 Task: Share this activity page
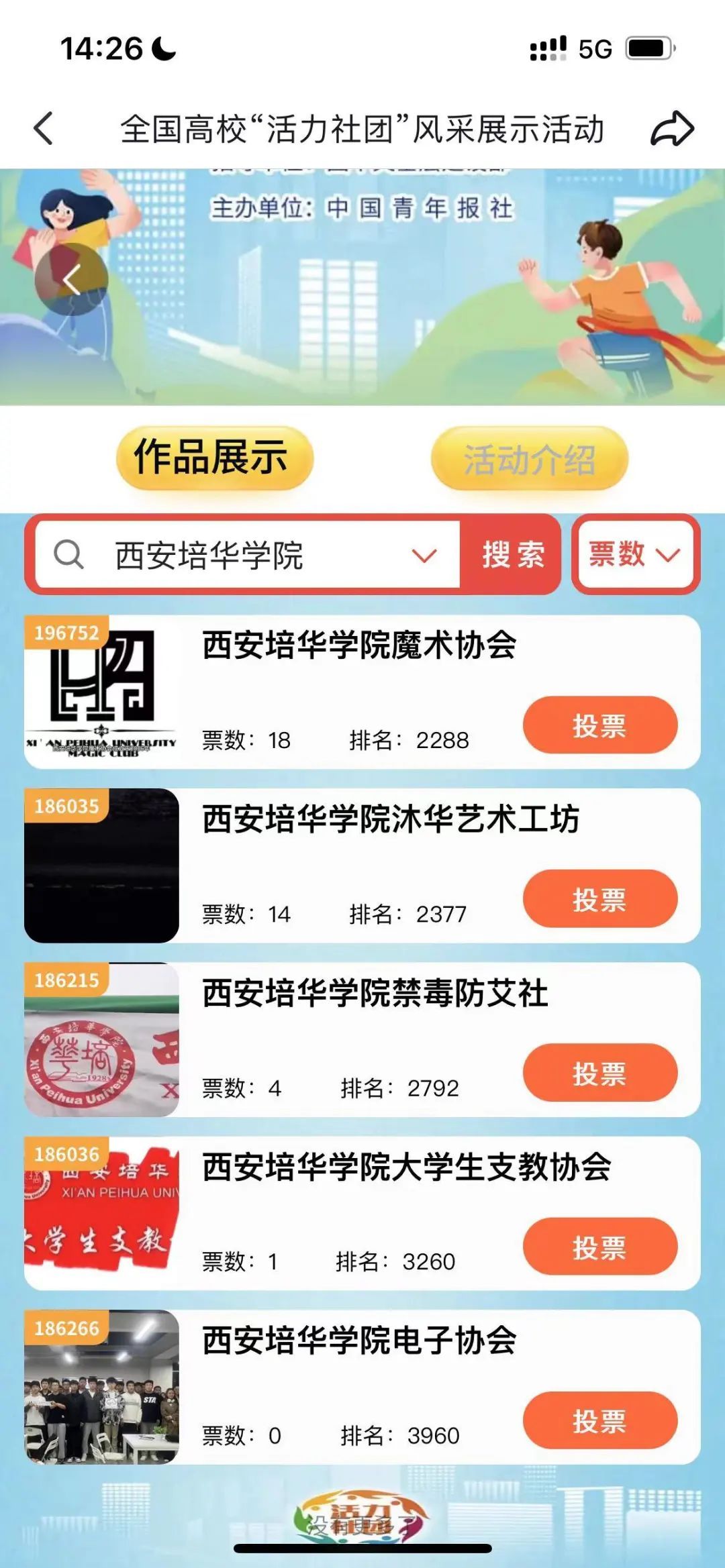point(671,128)
